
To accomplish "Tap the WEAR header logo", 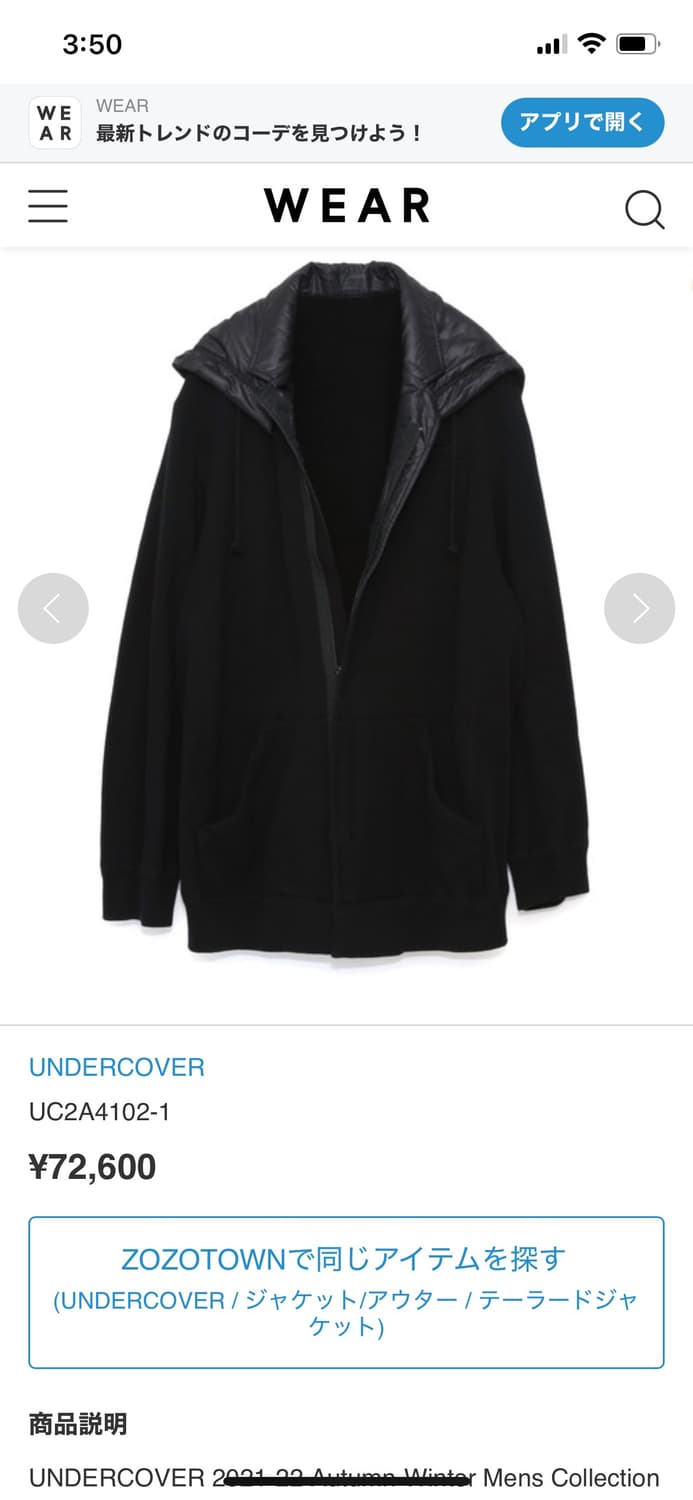I will point(346,206).
